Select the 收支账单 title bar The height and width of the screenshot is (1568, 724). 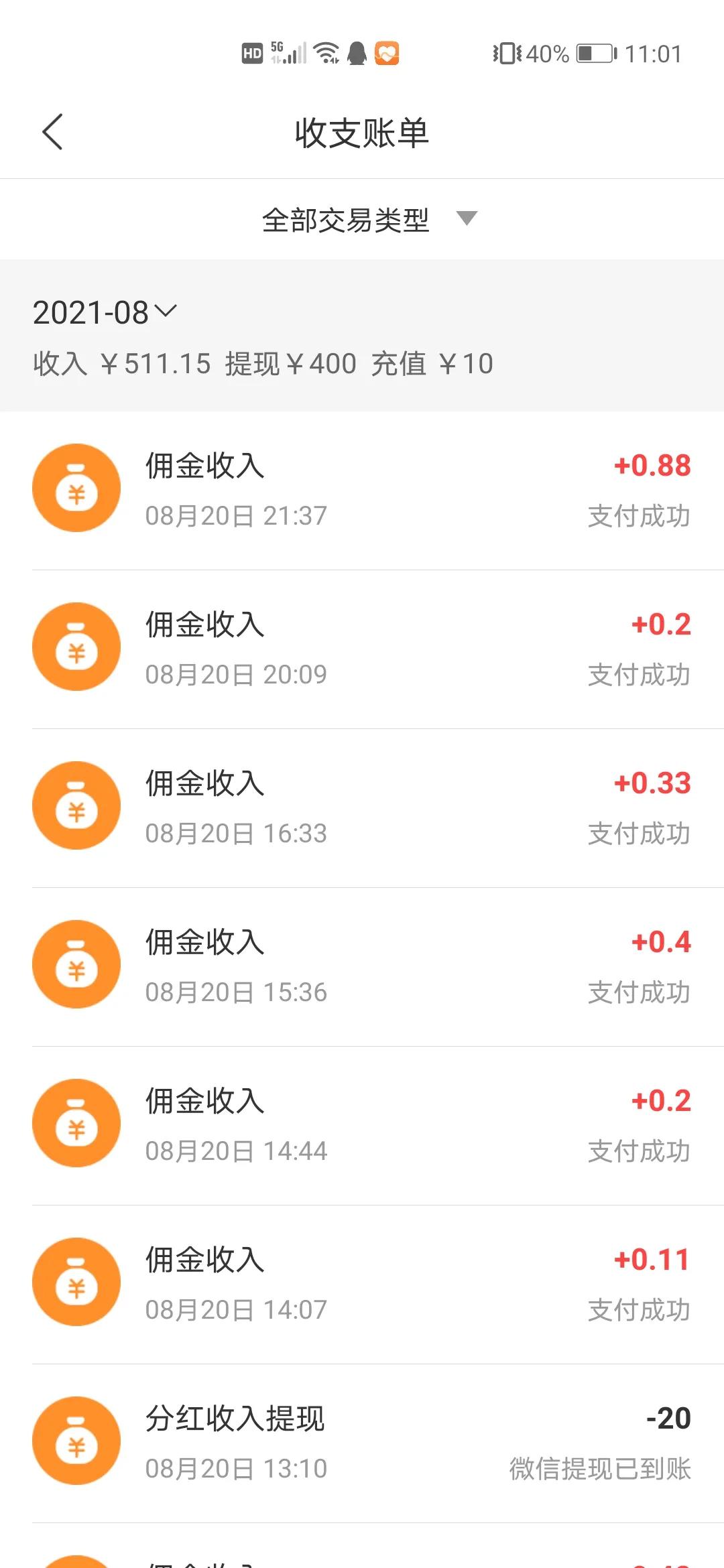point(362,132)
